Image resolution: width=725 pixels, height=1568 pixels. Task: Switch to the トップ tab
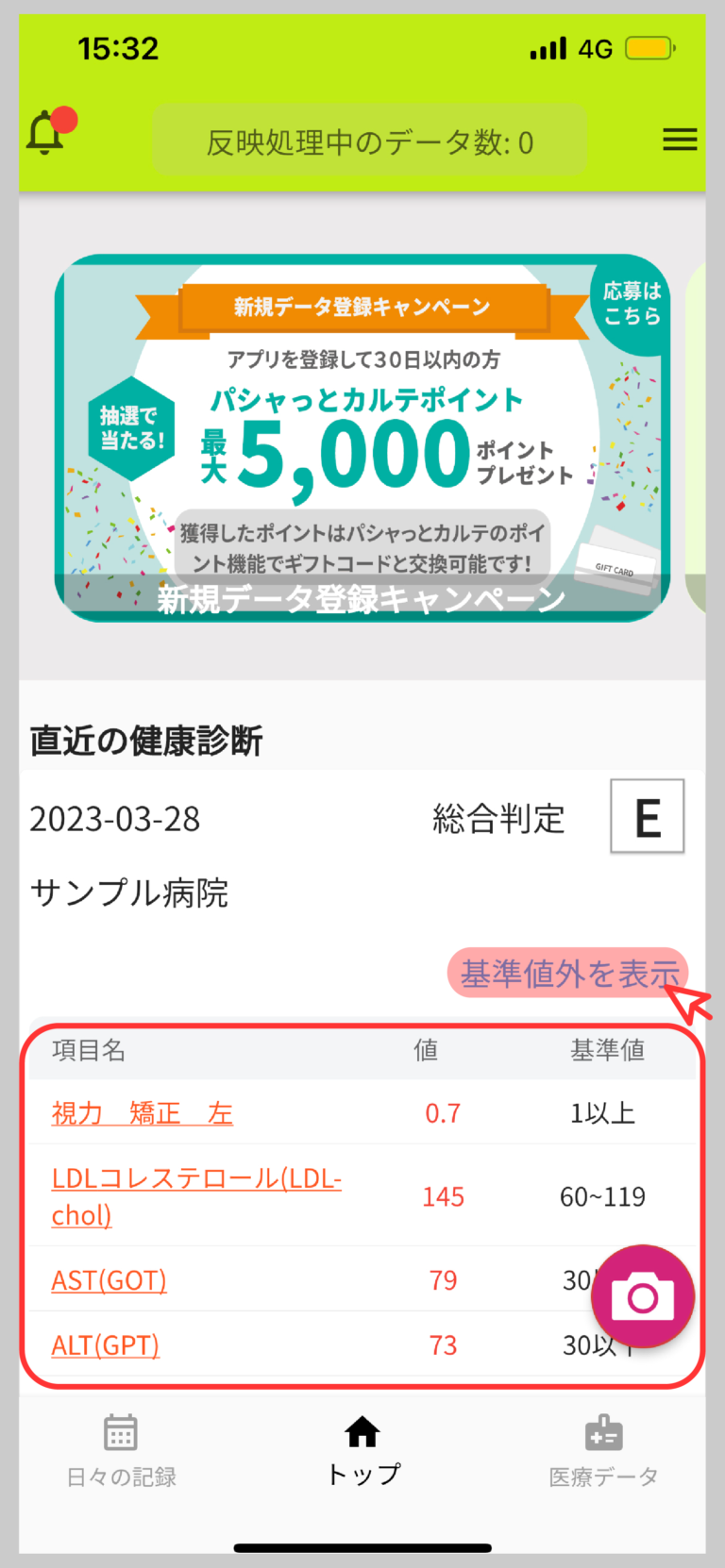pos(362,1451)
